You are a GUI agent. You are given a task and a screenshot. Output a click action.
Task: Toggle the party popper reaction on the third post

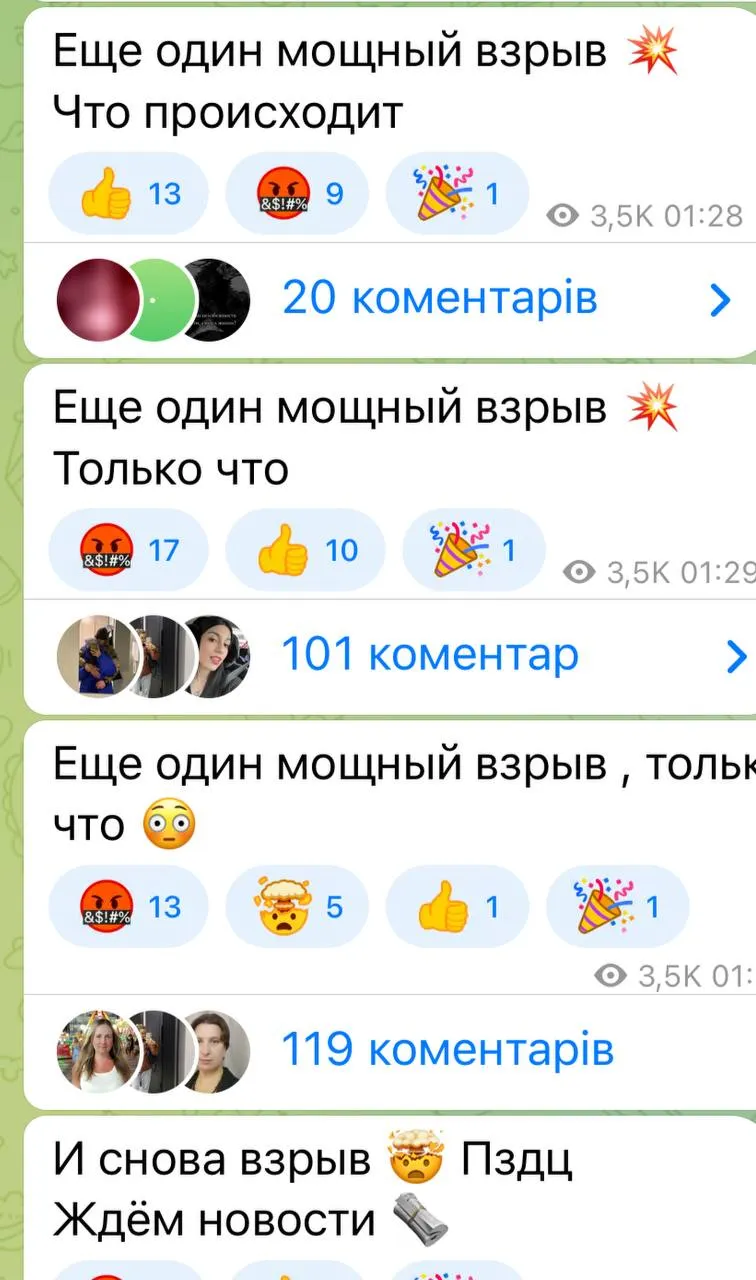click(617, 906)
